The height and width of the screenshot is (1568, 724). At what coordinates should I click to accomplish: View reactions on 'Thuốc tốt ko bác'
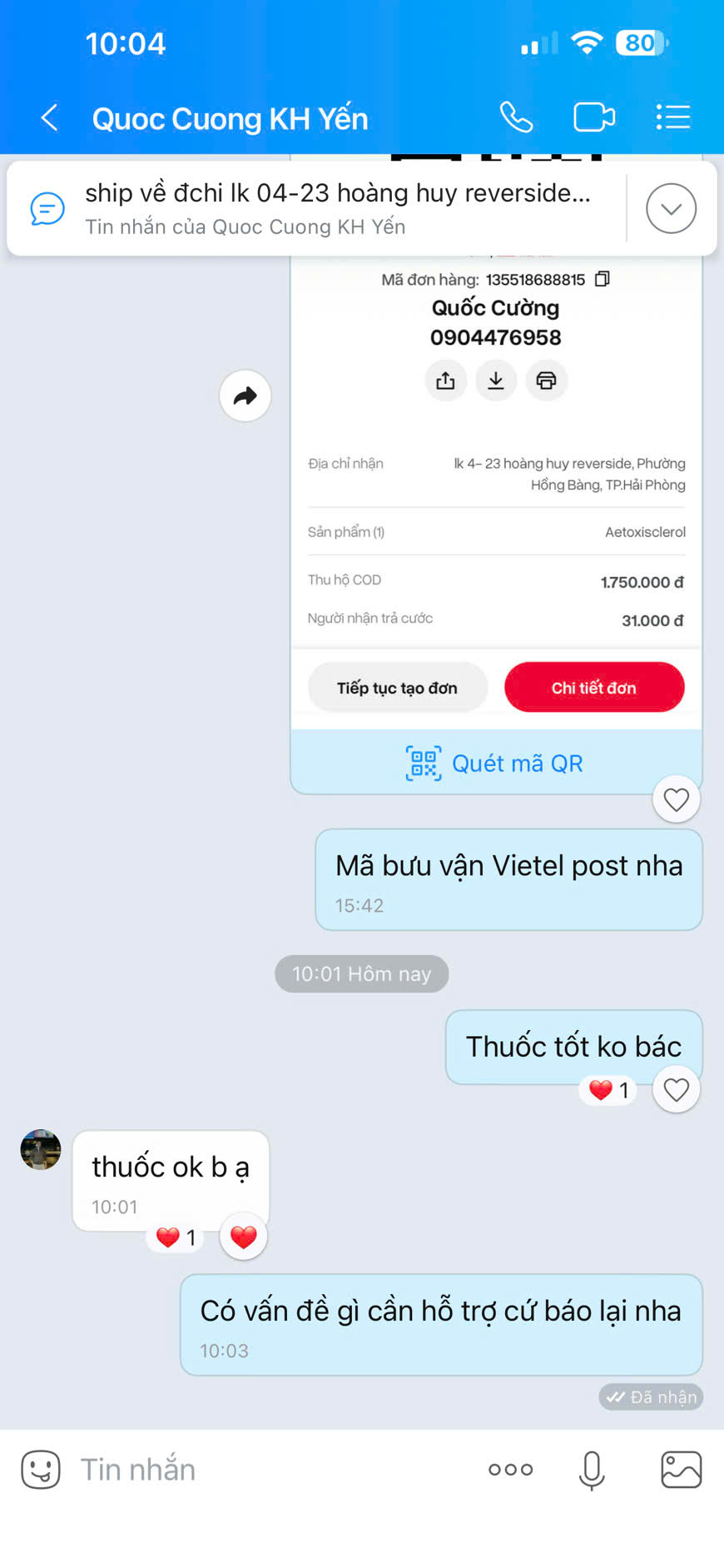pyautogui.click(x=608, y=1090)
